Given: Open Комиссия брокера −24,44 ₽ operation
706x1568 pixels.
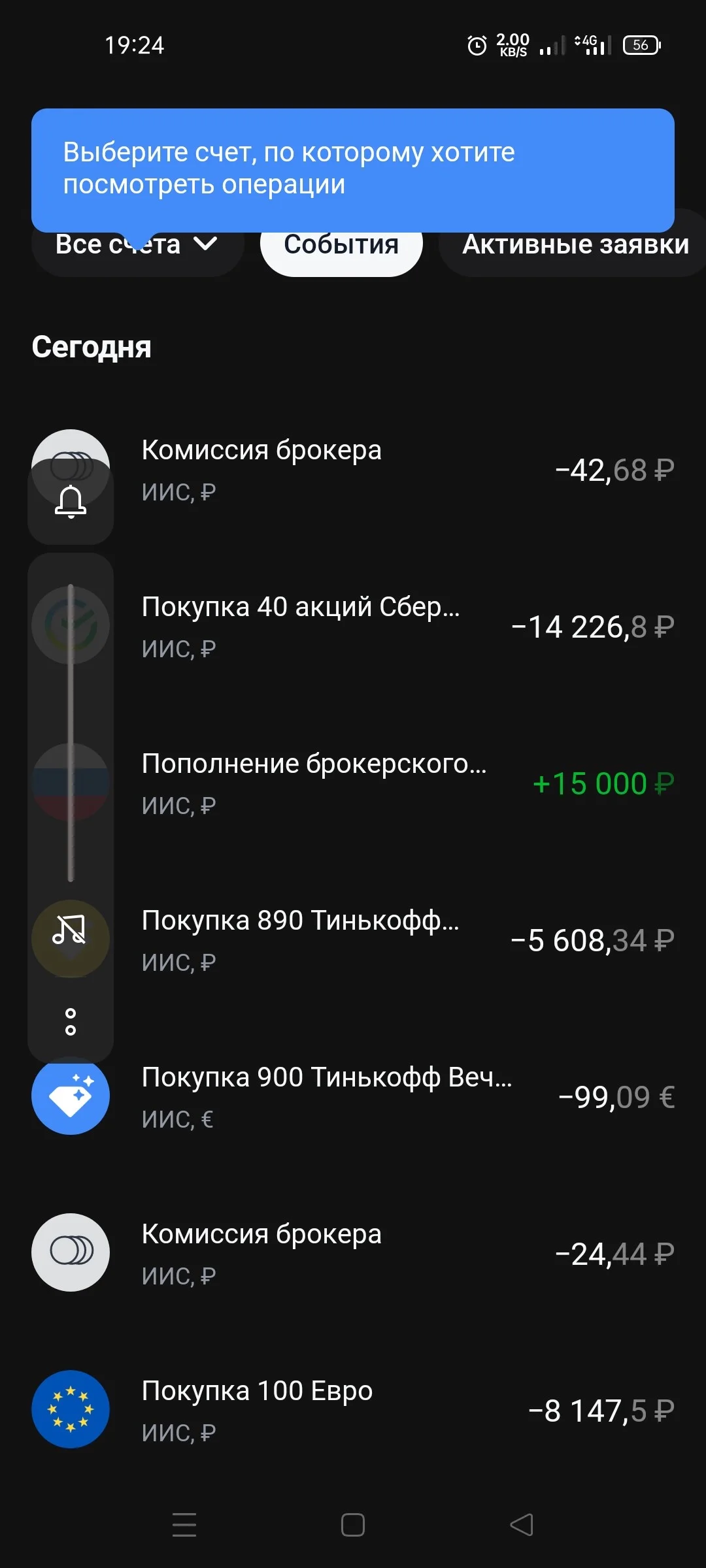Looking at the screenshot, I should pyautogui.click(x=353, y=1253).
